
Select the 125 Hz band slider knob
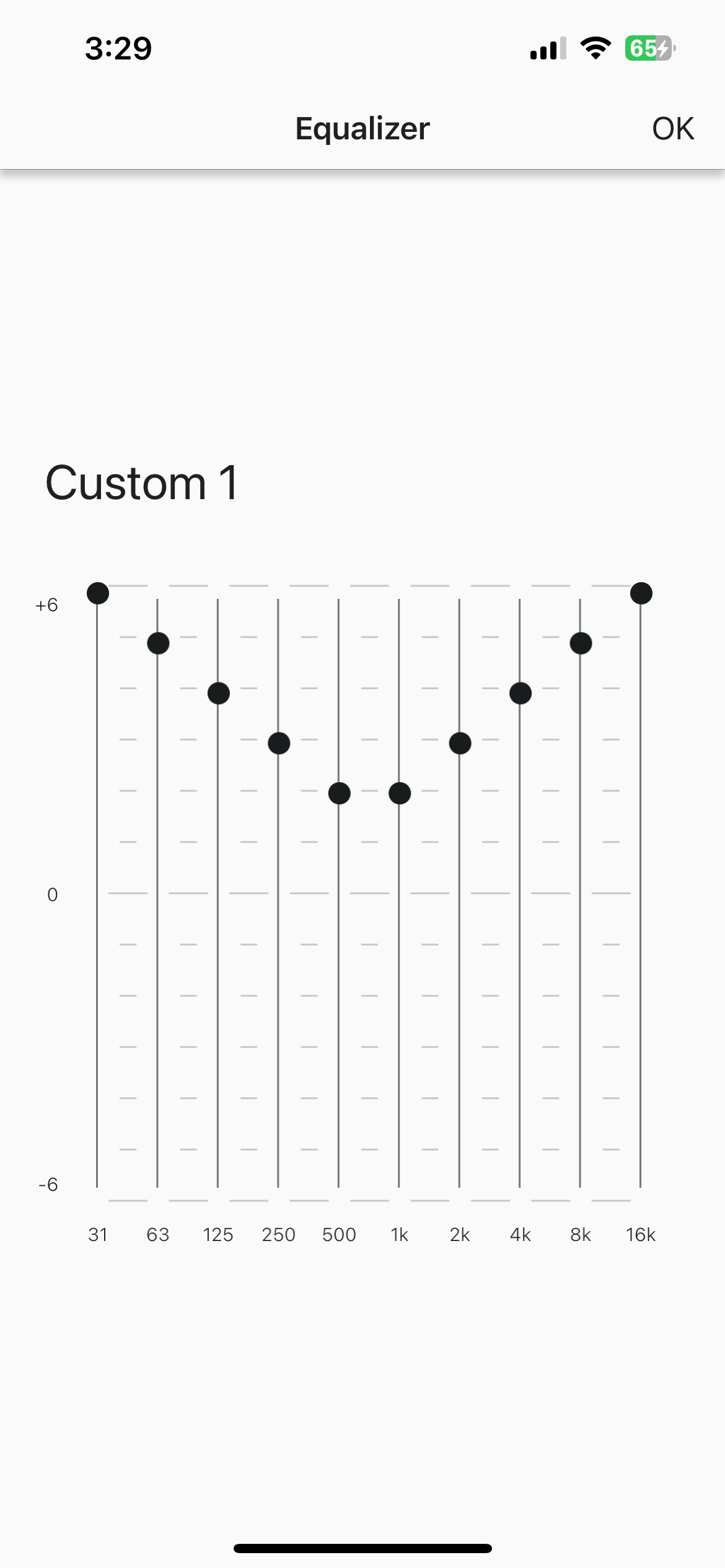pos(218,693)
